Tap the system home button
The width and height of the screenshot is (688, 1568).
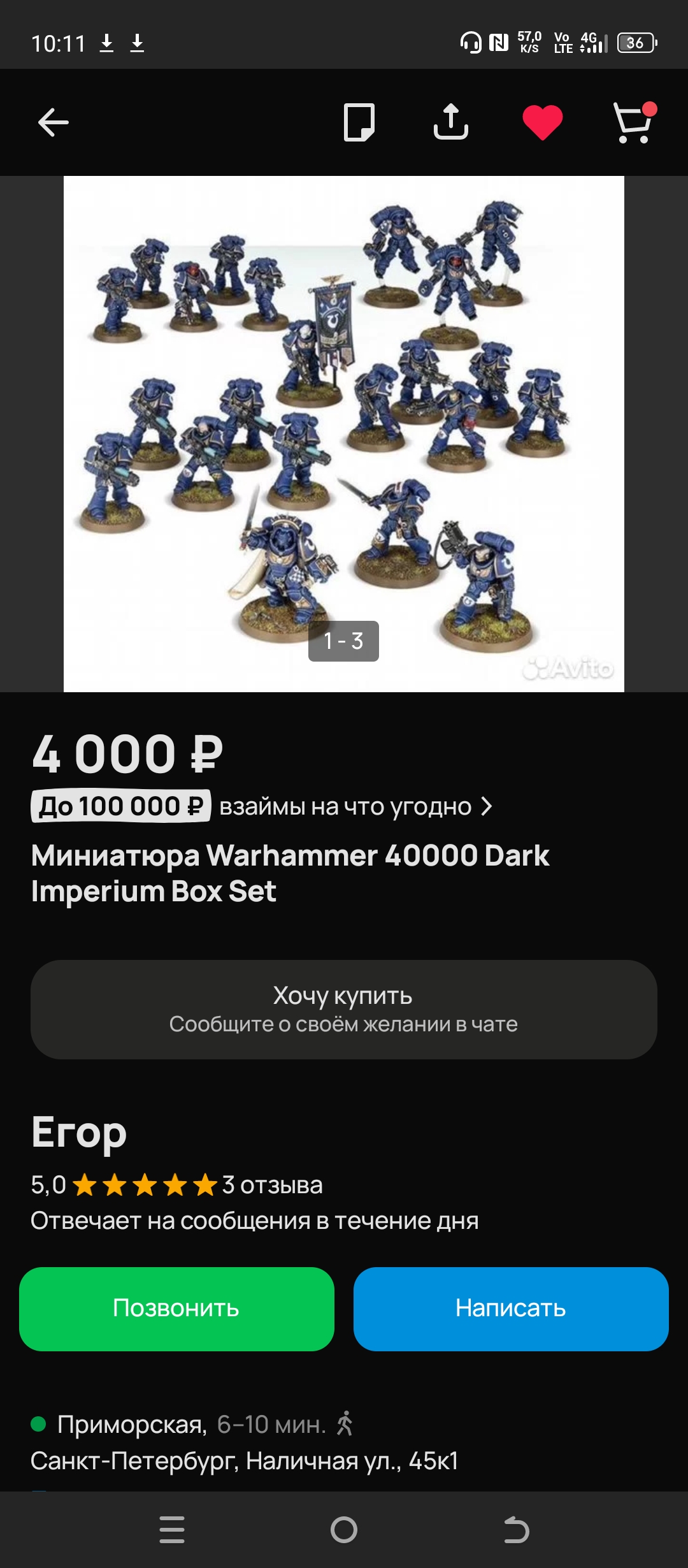[344, 1530]
